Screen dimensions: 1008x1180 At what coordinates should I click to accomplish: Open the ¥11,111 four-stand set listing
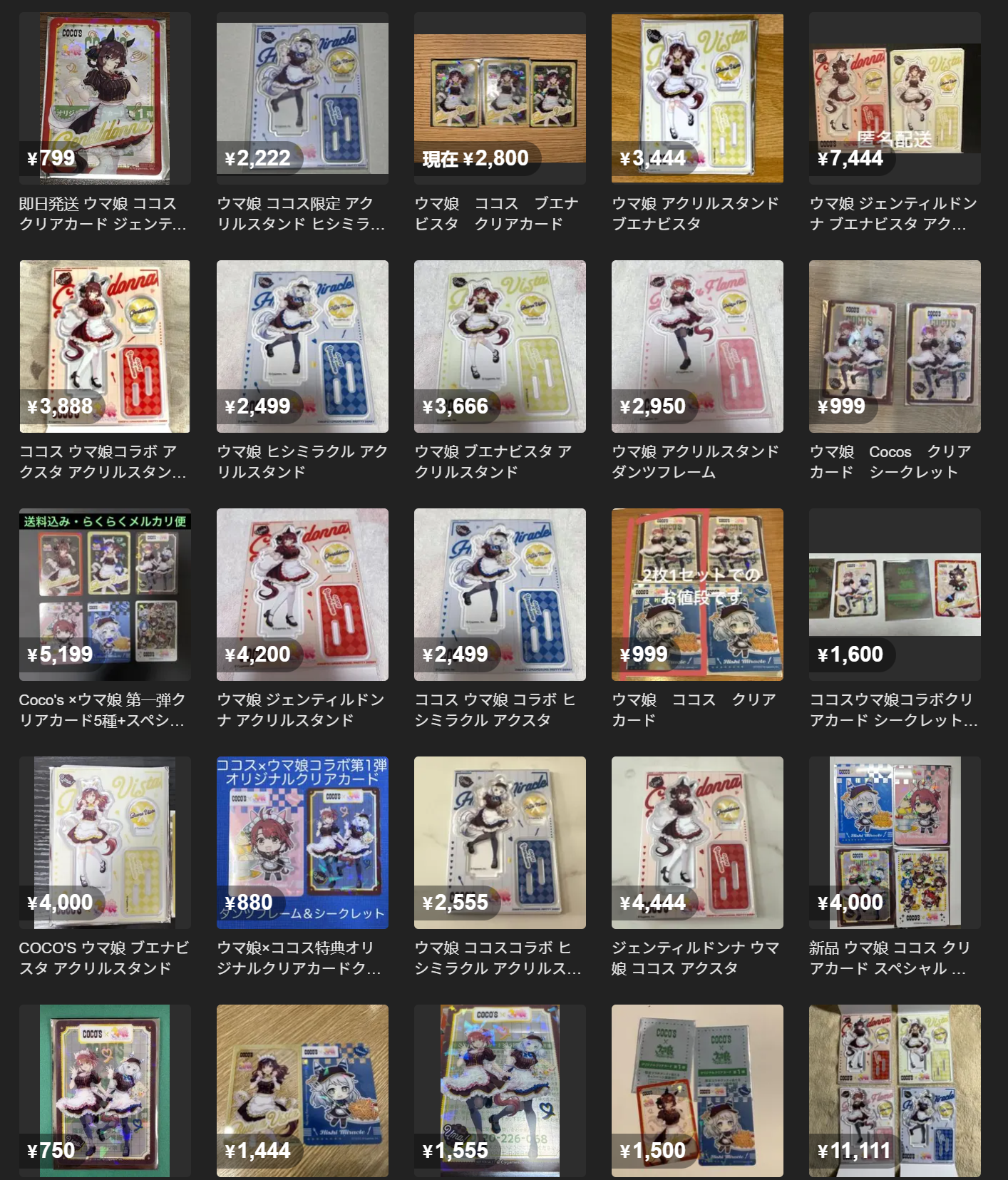coord(895,1091)
